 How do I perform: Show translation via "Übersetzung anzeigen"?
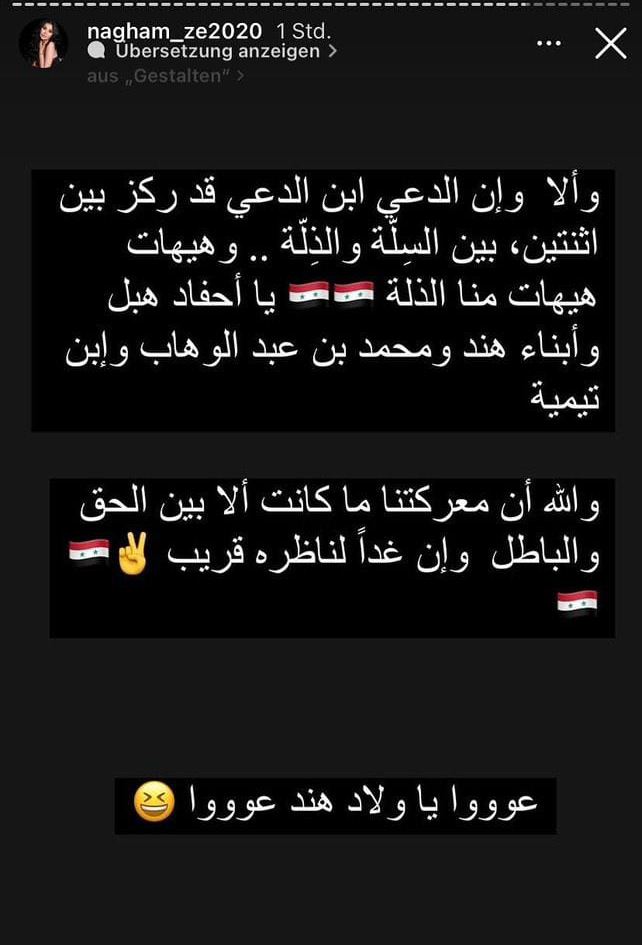pyautogui.click(x=217, y=50)
